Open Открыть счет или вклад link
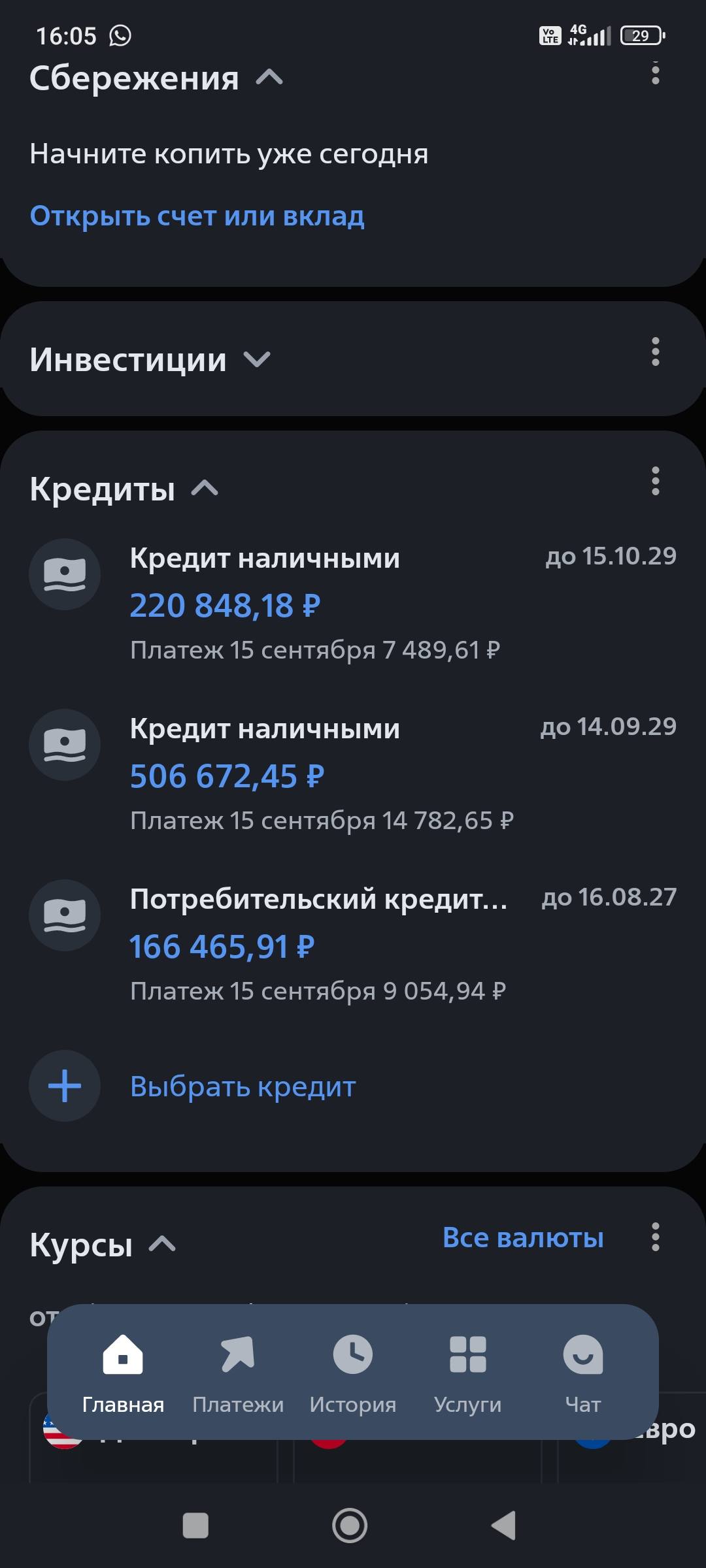706x1568 pixels. point(197,216)
